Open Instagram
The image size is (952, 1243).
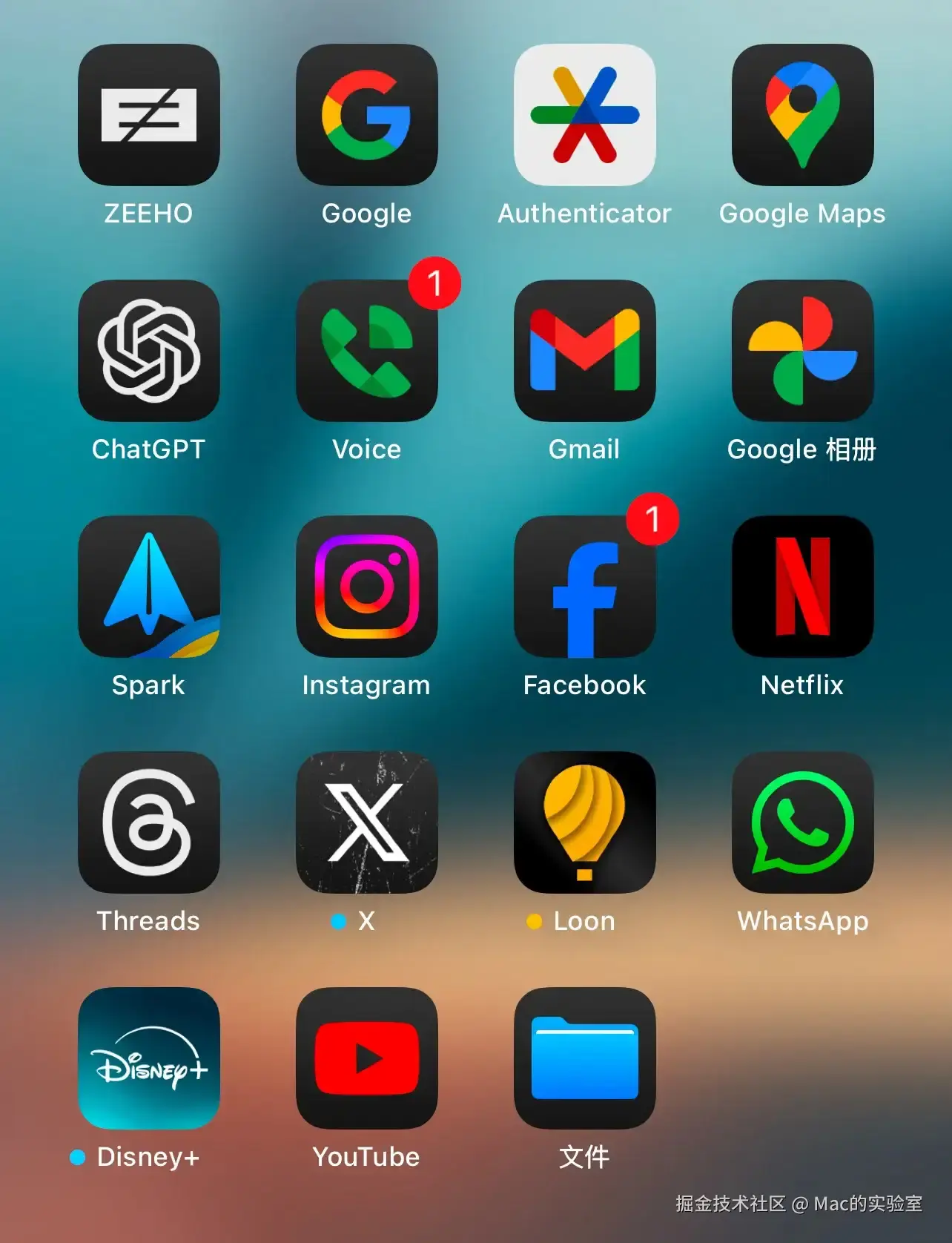point(366,587)
